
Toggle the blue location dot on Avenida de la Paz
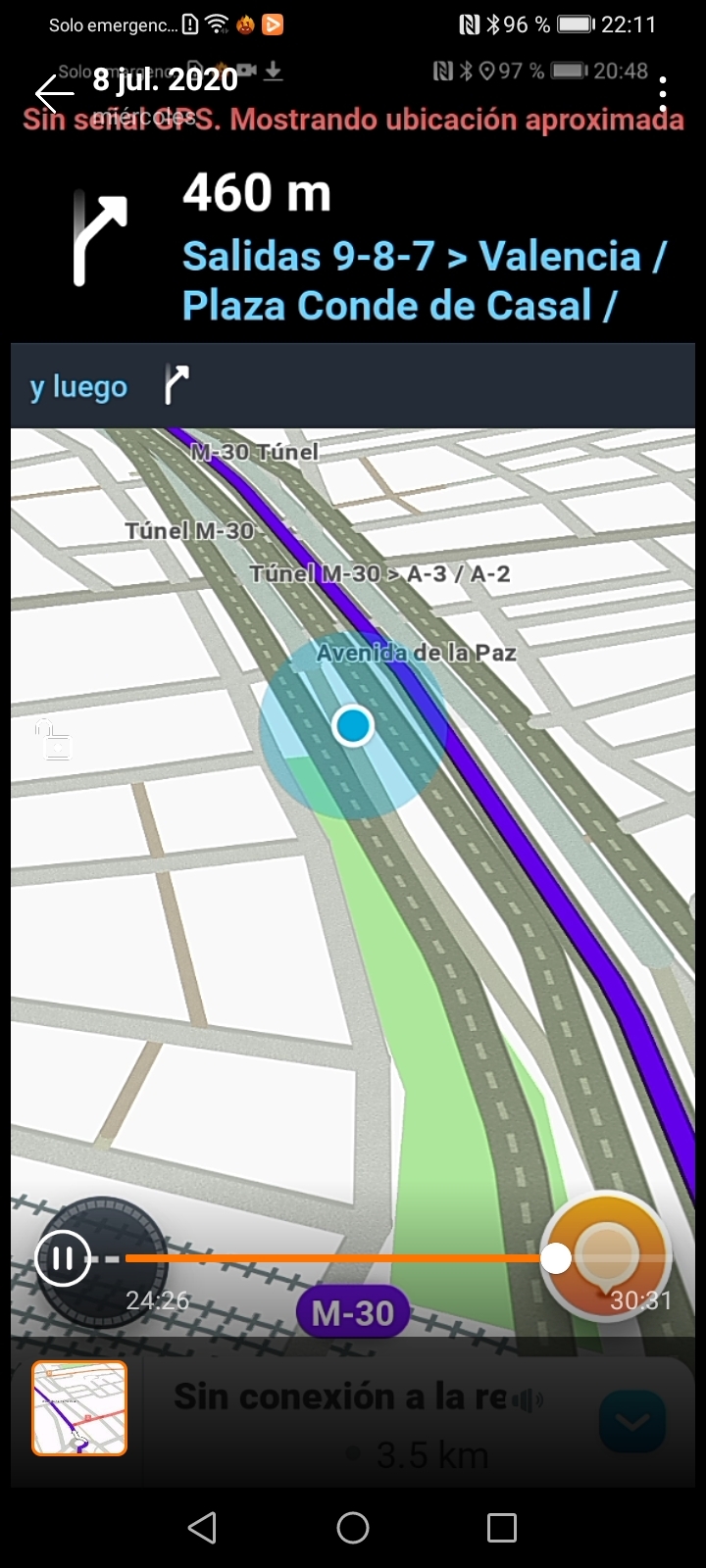(352, 725)
